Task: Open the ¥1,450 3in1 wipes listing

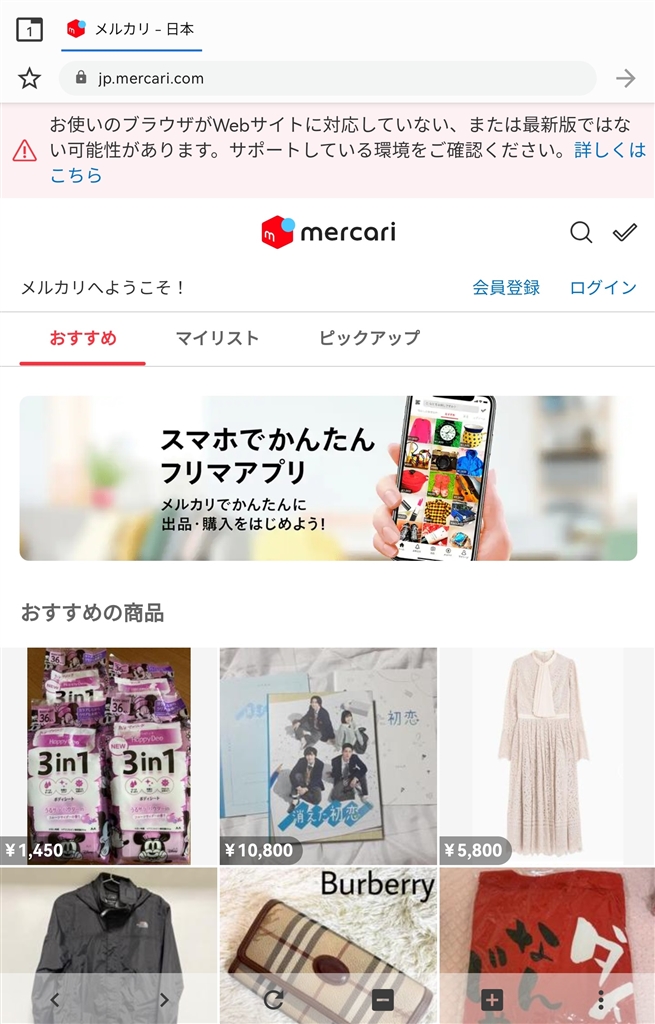Action: click(108, 756)
